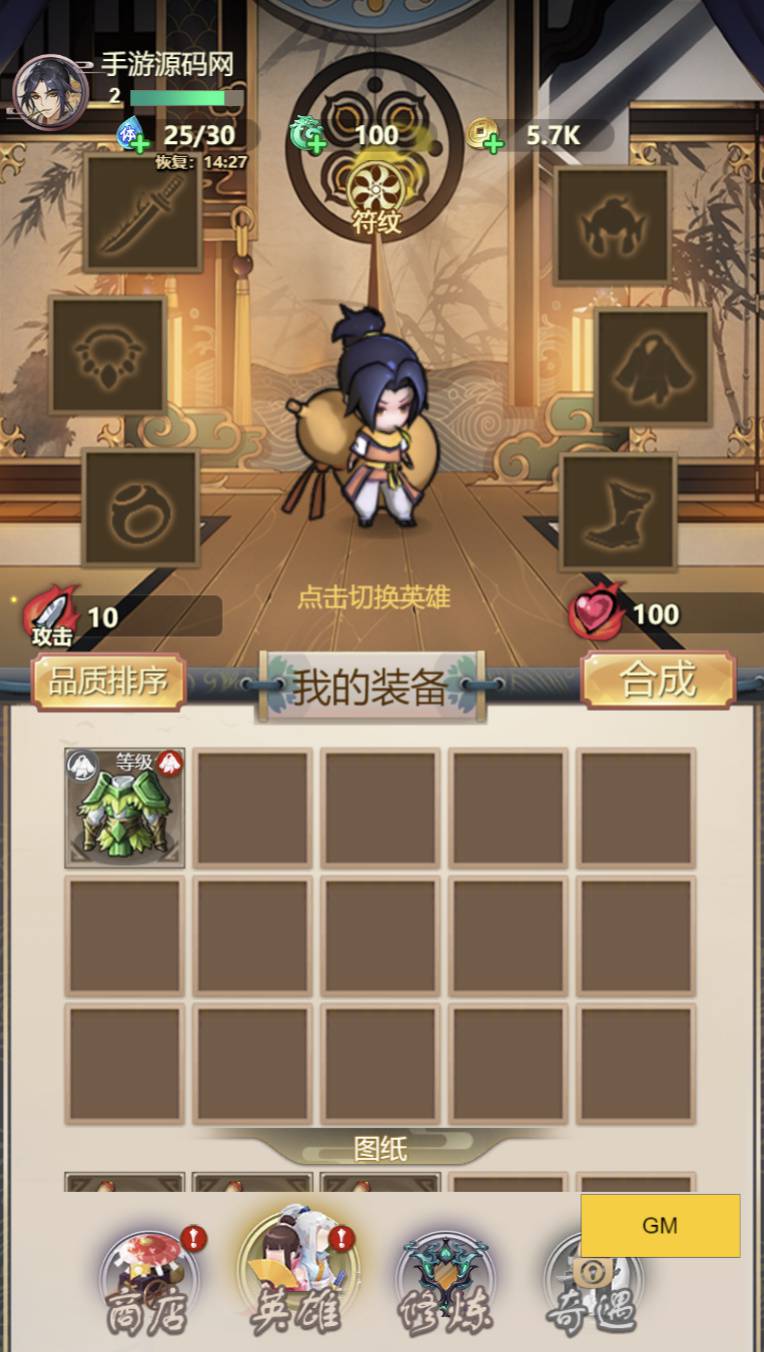Screen dimensions: 764x1352
Task: Select the green armor in inventory
Action: [125, 808]
